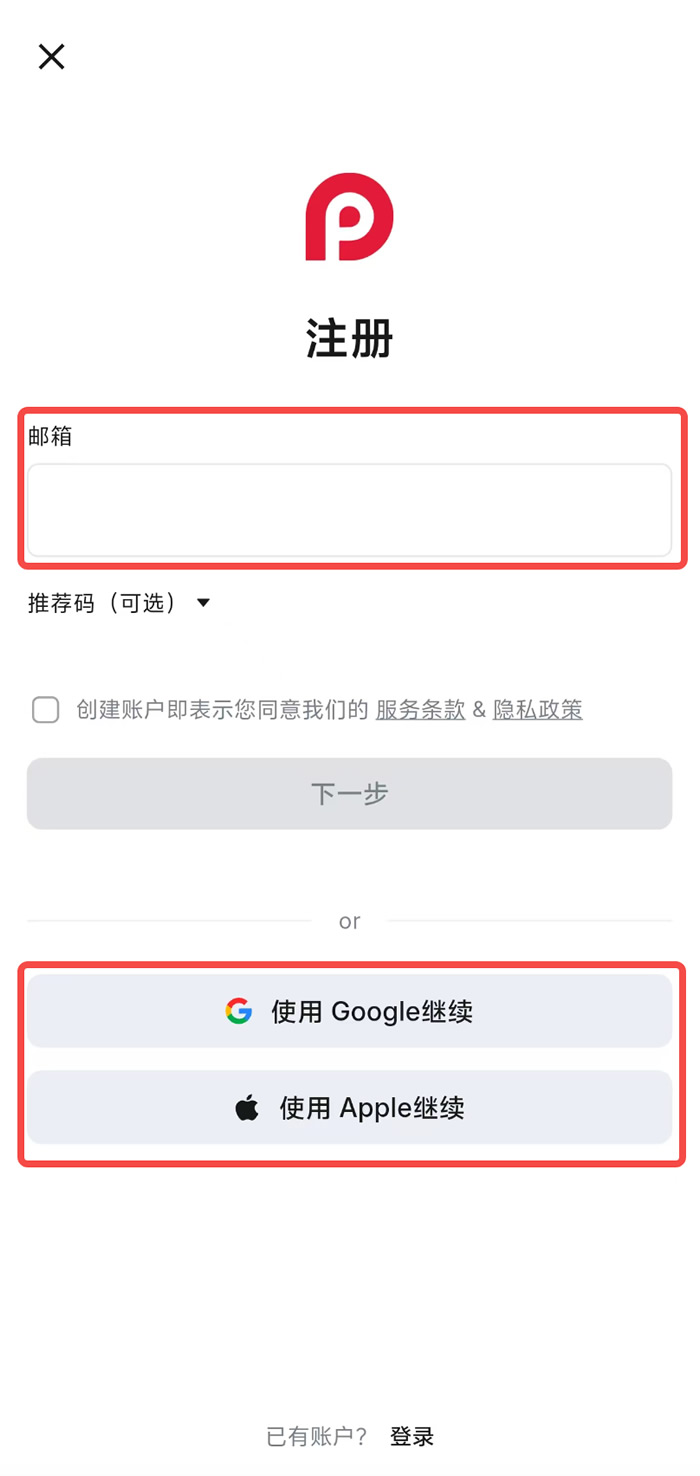Open the 隐私政策 link

click(537, 710)
